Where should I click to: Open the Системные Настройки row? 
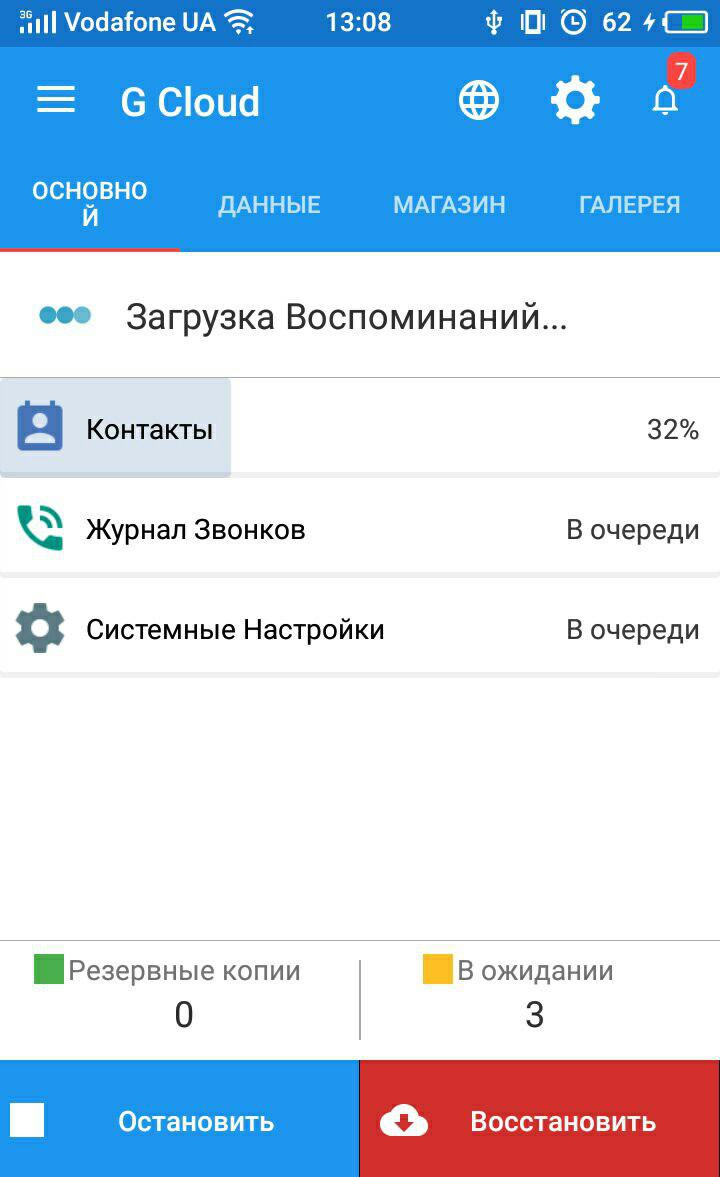click(x=360, y=629)
